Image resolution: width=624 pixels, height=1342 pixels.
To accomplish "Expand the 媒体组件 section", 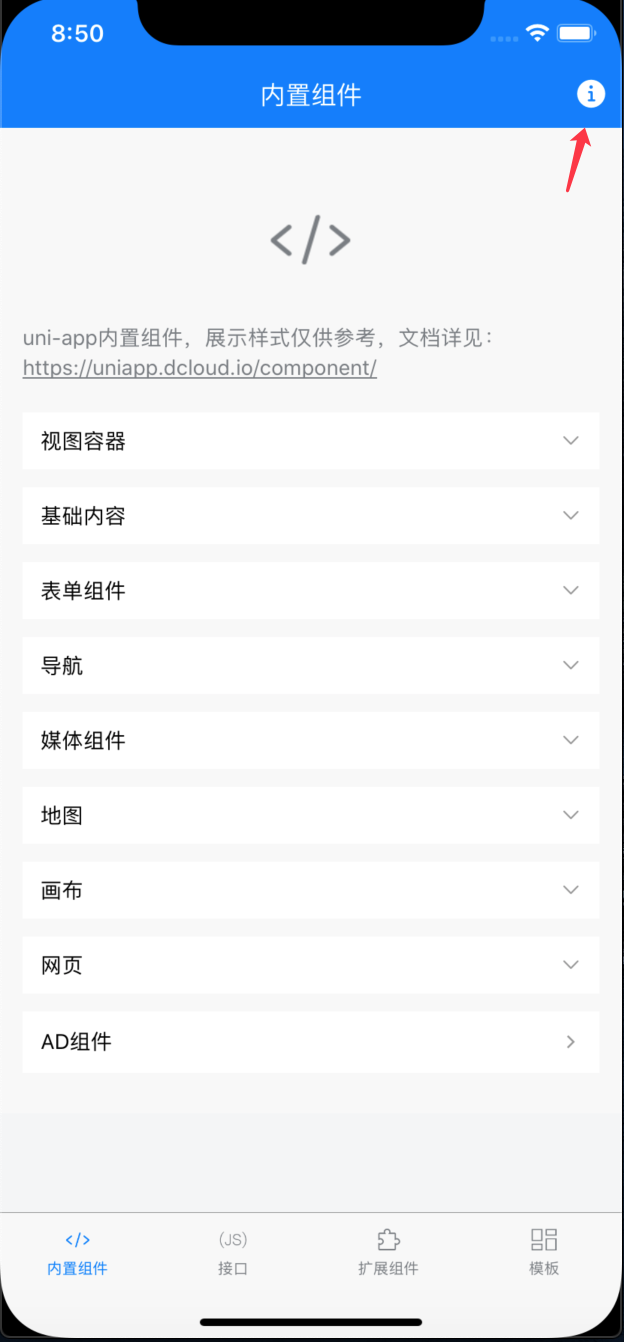I will pyautogui.click(x=311, y=741).
